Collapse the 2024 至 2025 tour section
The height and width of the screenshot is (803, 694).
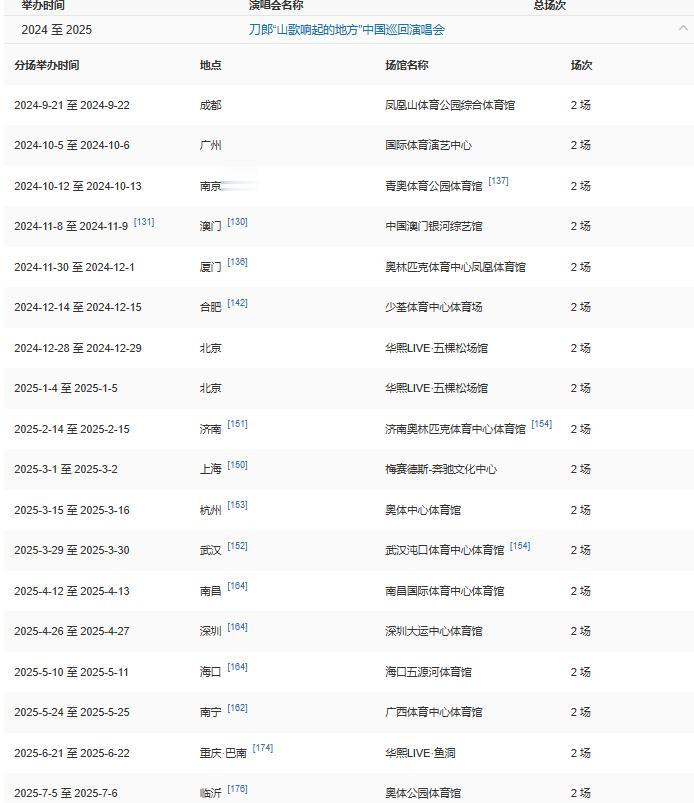pos(683,28)
